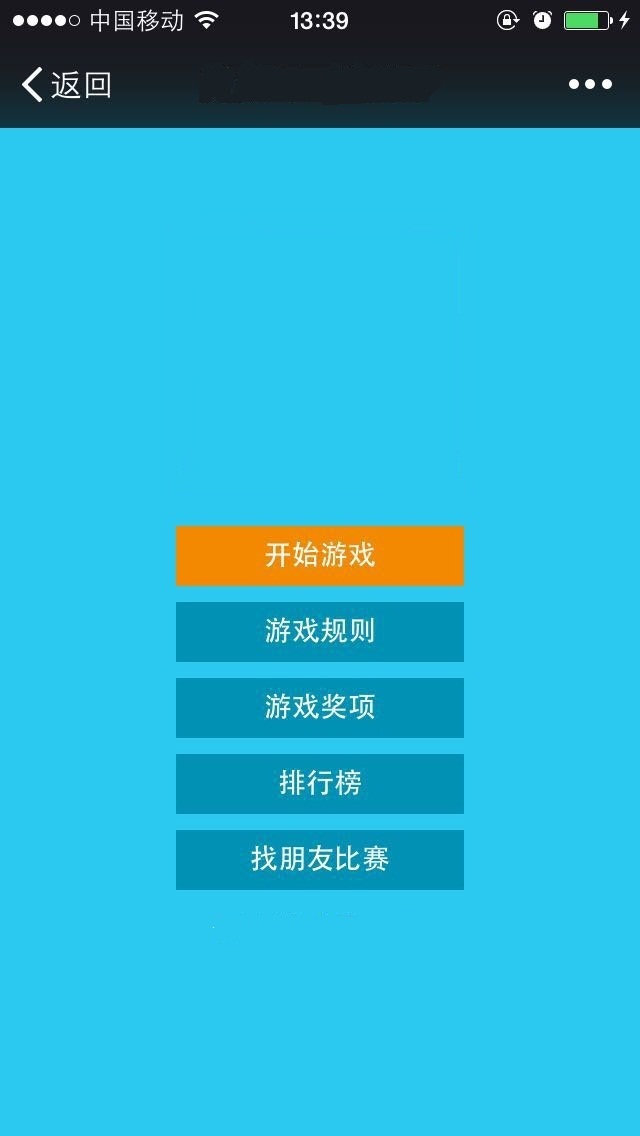View the 游戏规则 game rules
Viewport: 640px width, 1136px height.
coord(320,632)
